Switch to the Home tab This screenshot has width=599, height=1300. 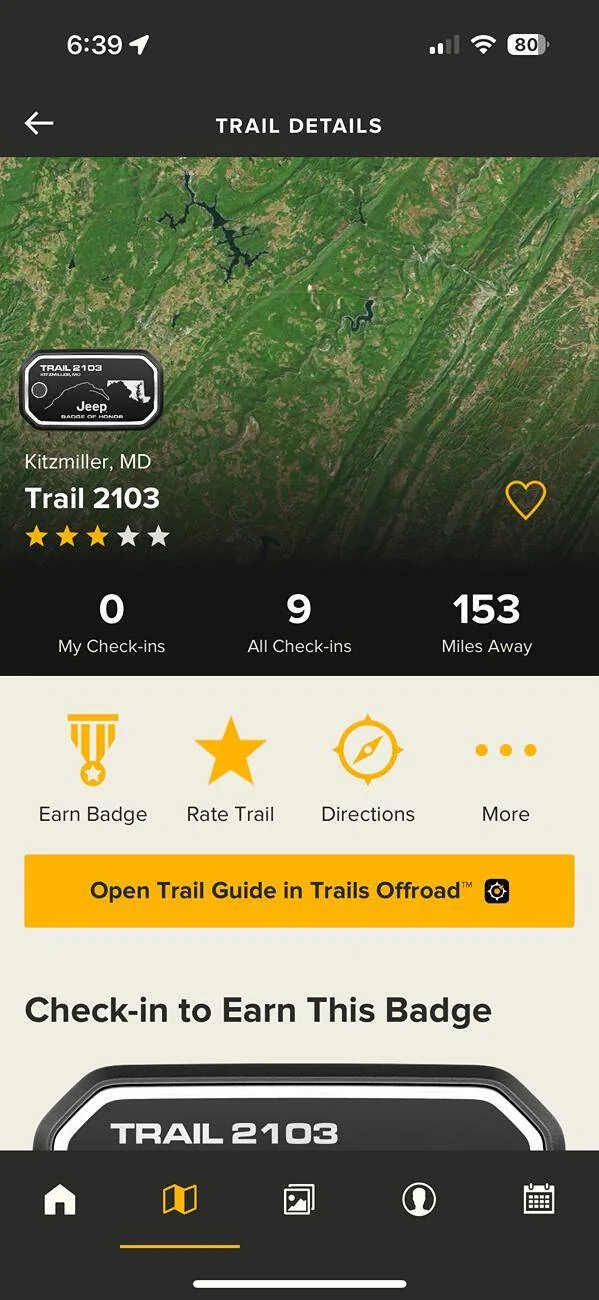pos(60,1198)
